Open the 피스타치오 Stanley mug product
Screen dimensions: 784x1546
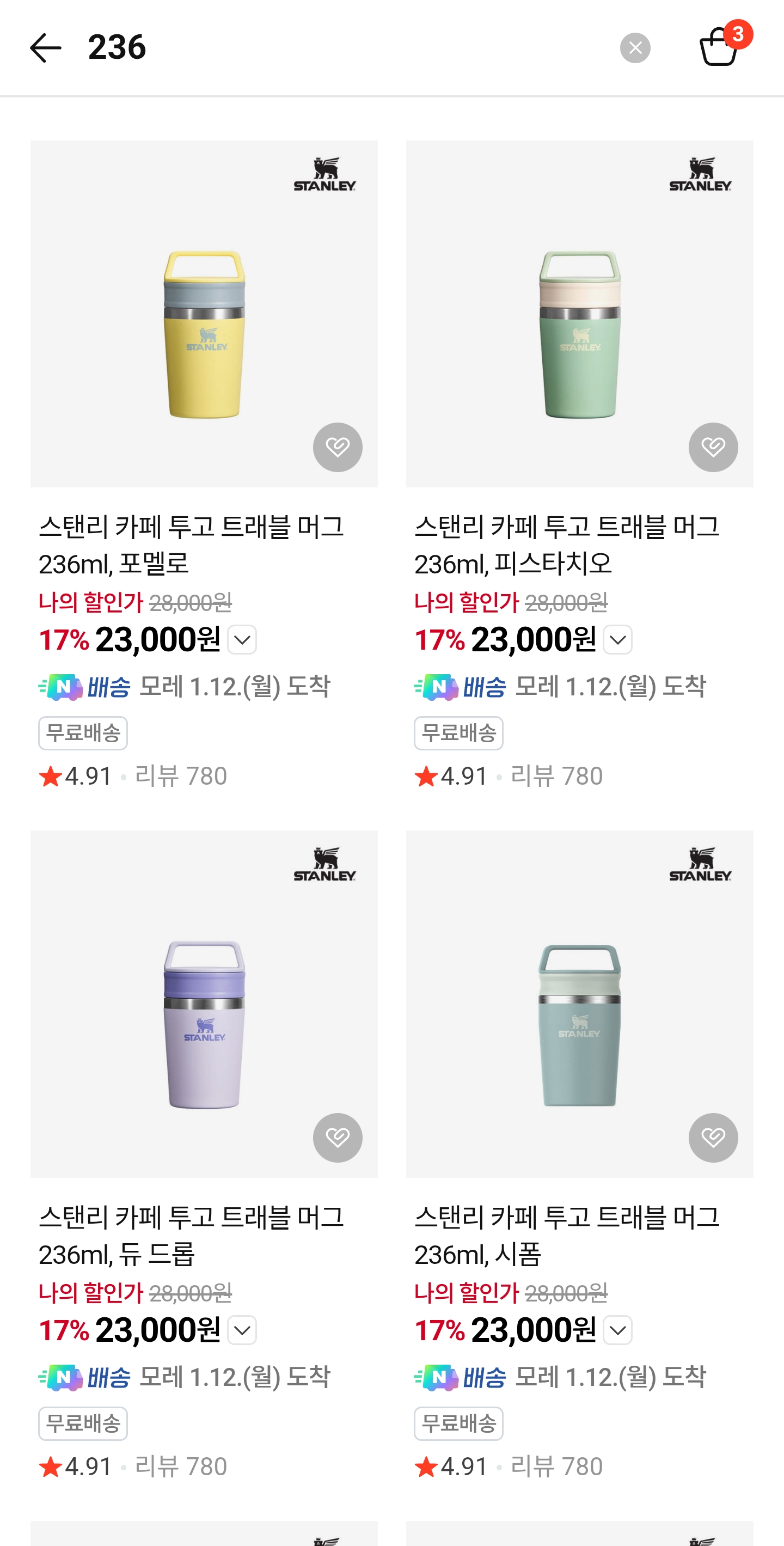click(x=579, y=313)
